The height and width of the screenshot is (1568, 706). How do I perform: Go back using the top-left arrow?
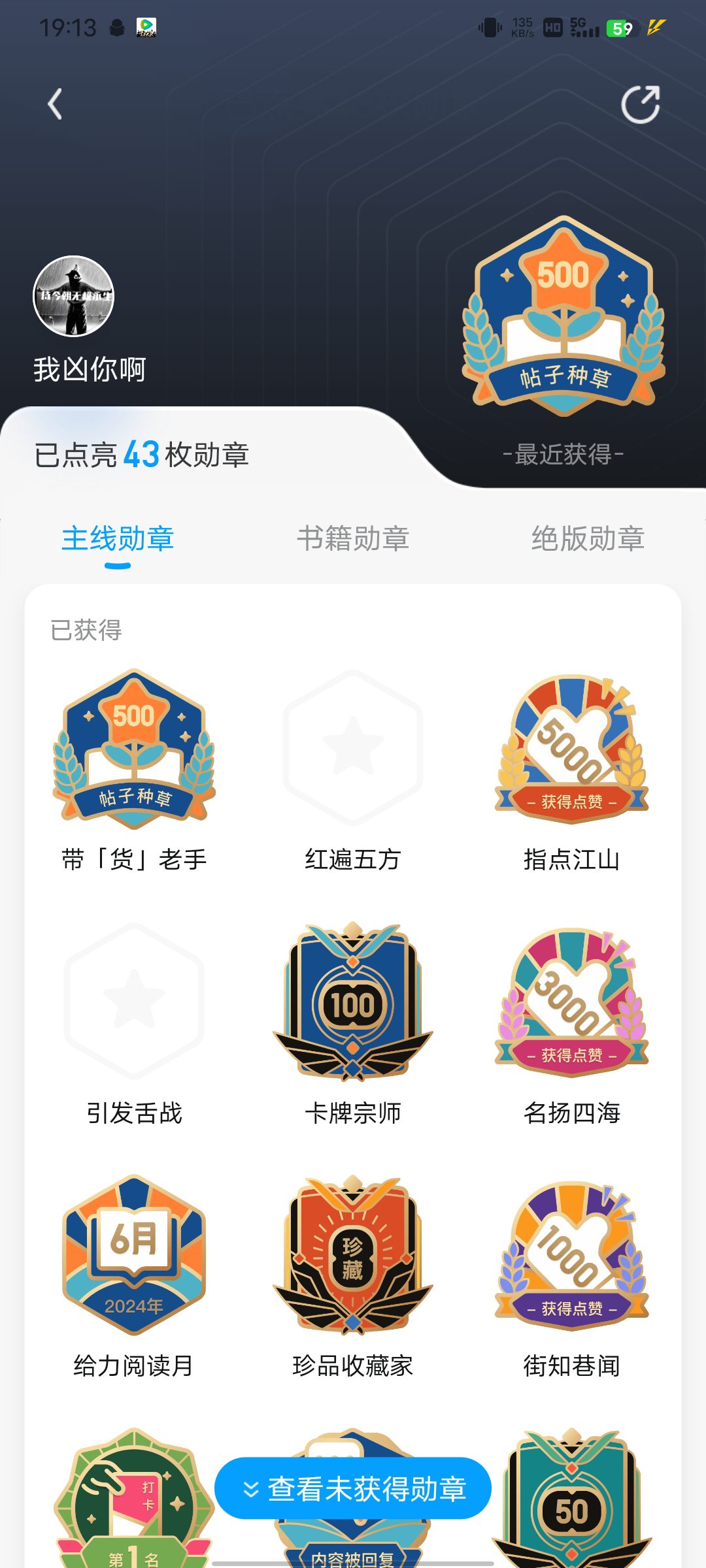(56, 104)
